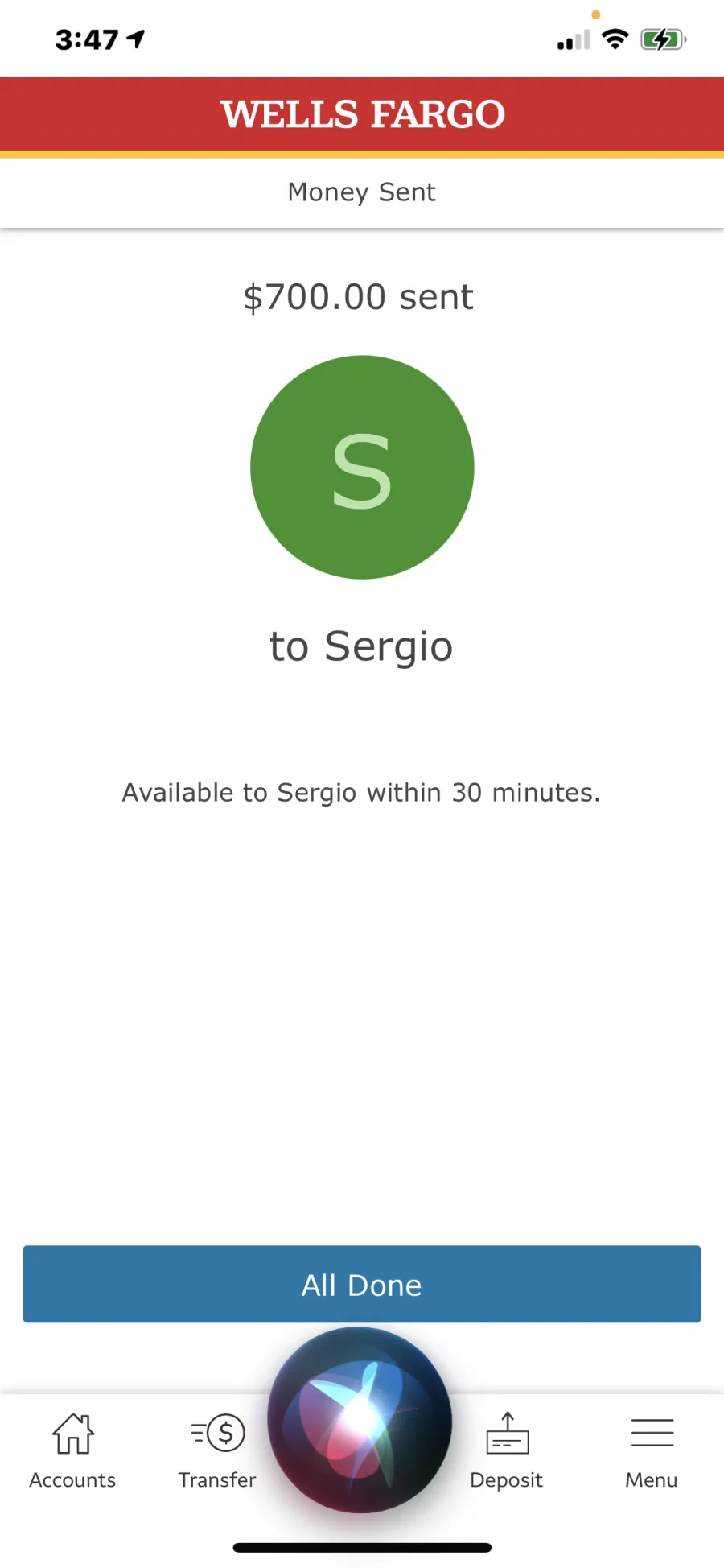Tap the Siri orb
Image resolution: width=724 pixels, height=1568 pixels.
tap(360, 1421)
